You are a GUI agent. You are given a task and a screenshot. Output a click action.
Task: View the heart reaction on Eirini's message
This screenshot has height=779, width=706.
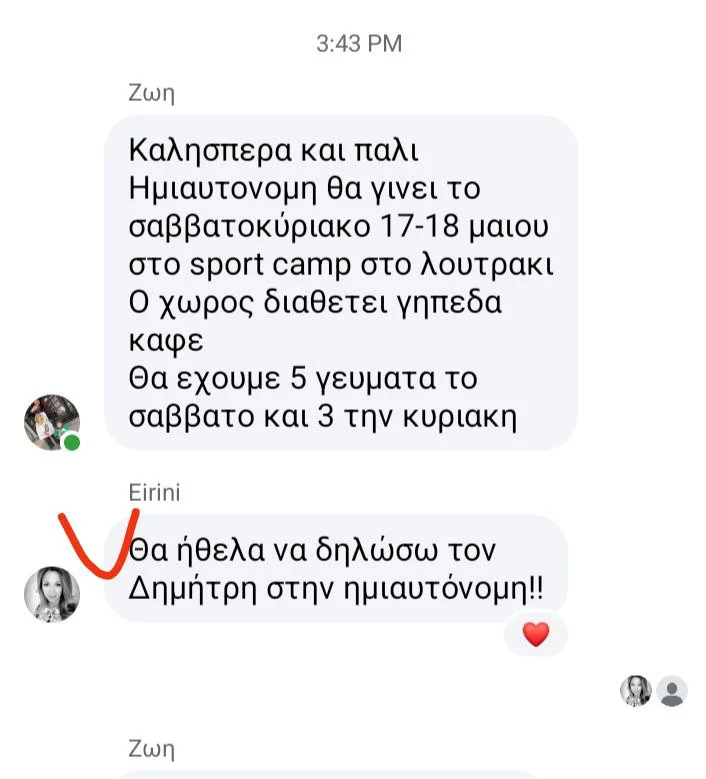tap(536, 634)
